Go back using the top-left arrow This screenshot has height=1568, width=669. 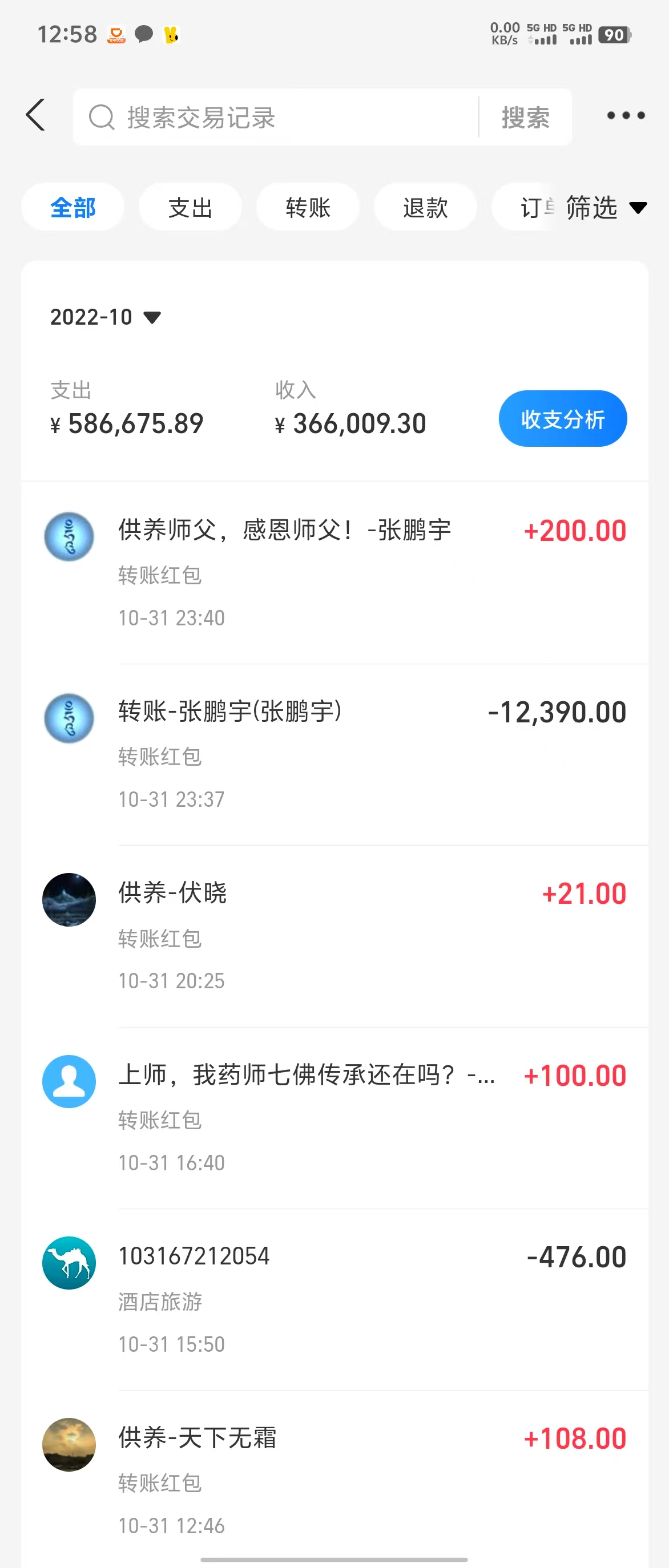36,115
